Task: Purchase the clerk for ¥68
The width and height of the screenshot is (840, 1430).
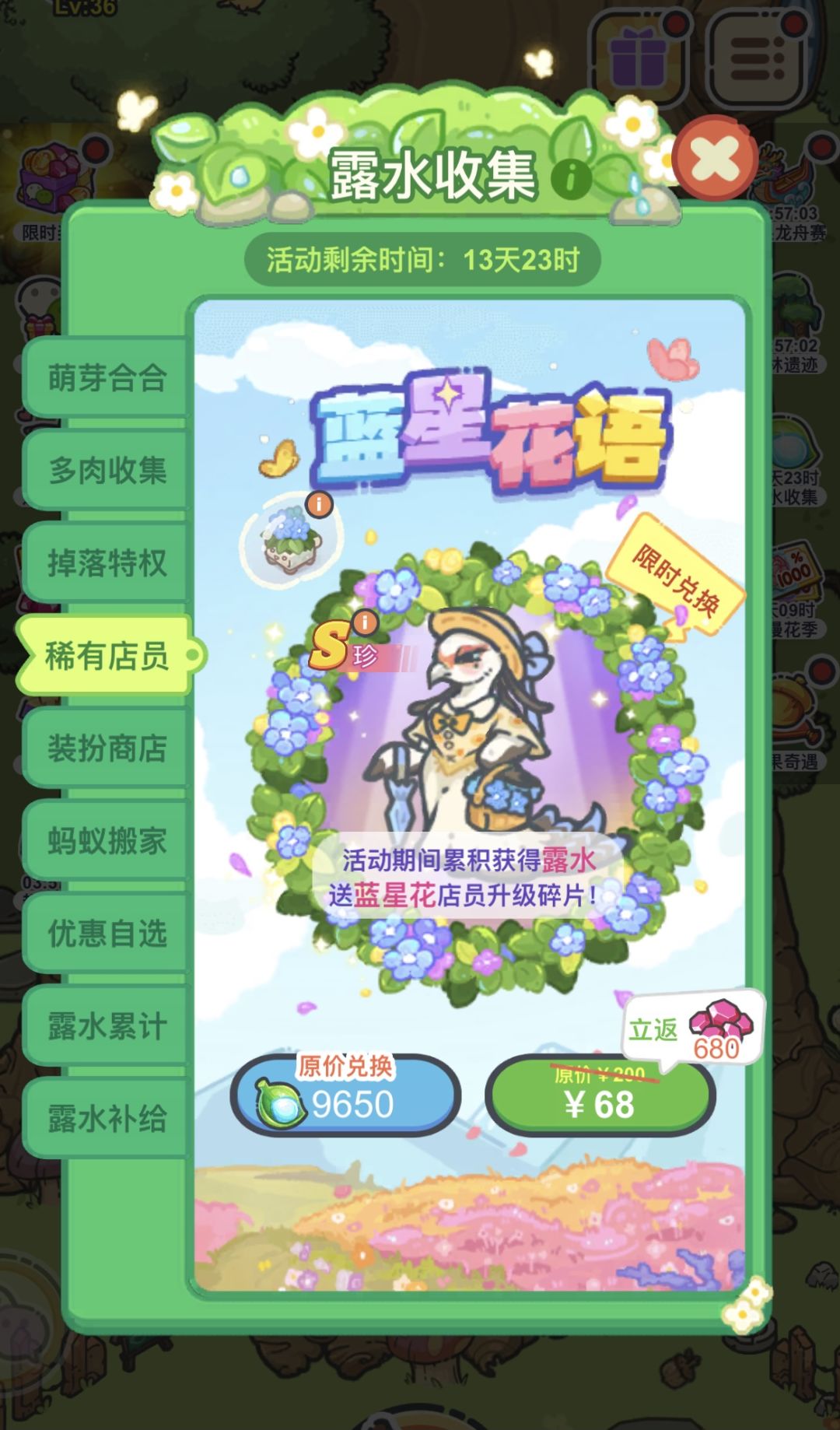Action: point(599,1099)
